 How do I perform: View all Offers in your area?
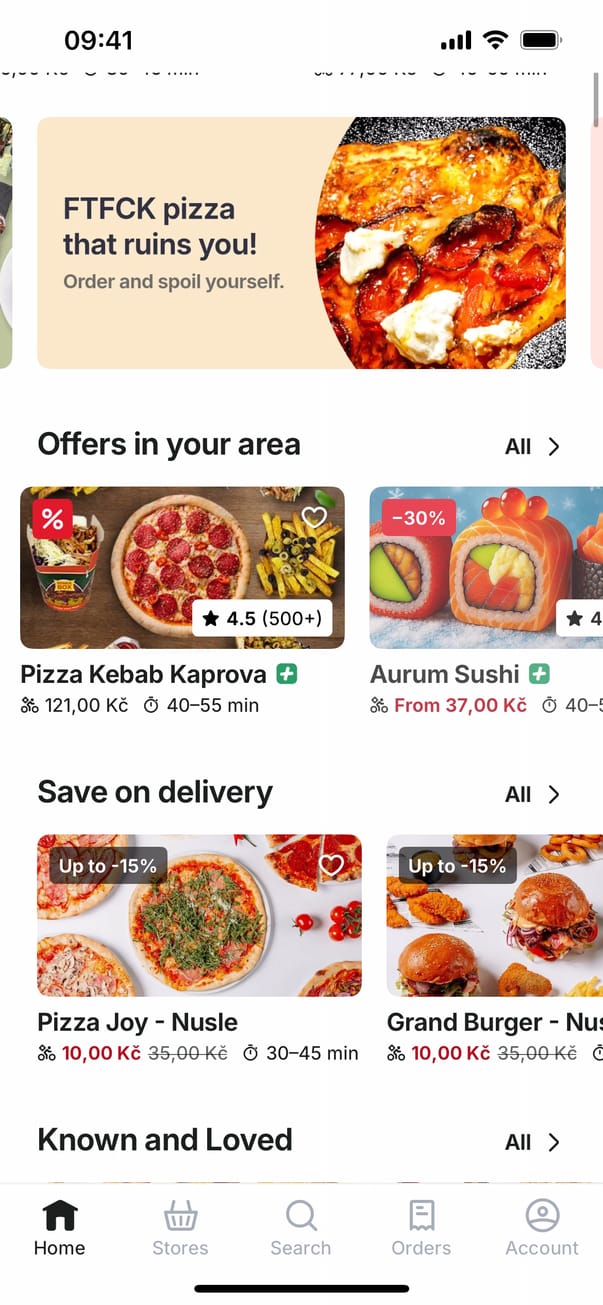532,447
